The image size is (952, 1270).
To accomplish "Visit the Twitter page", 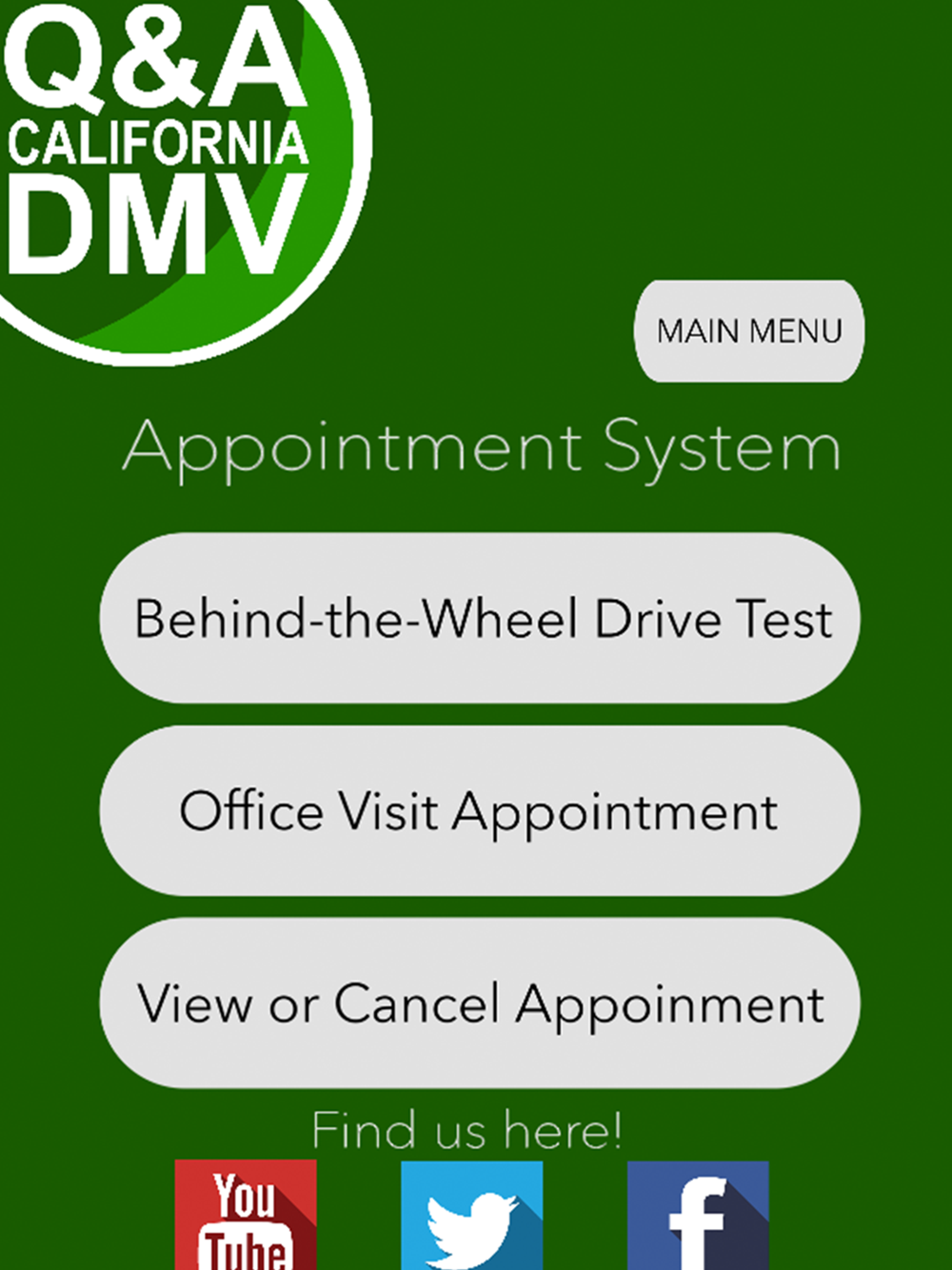I will click(472, 1216).
